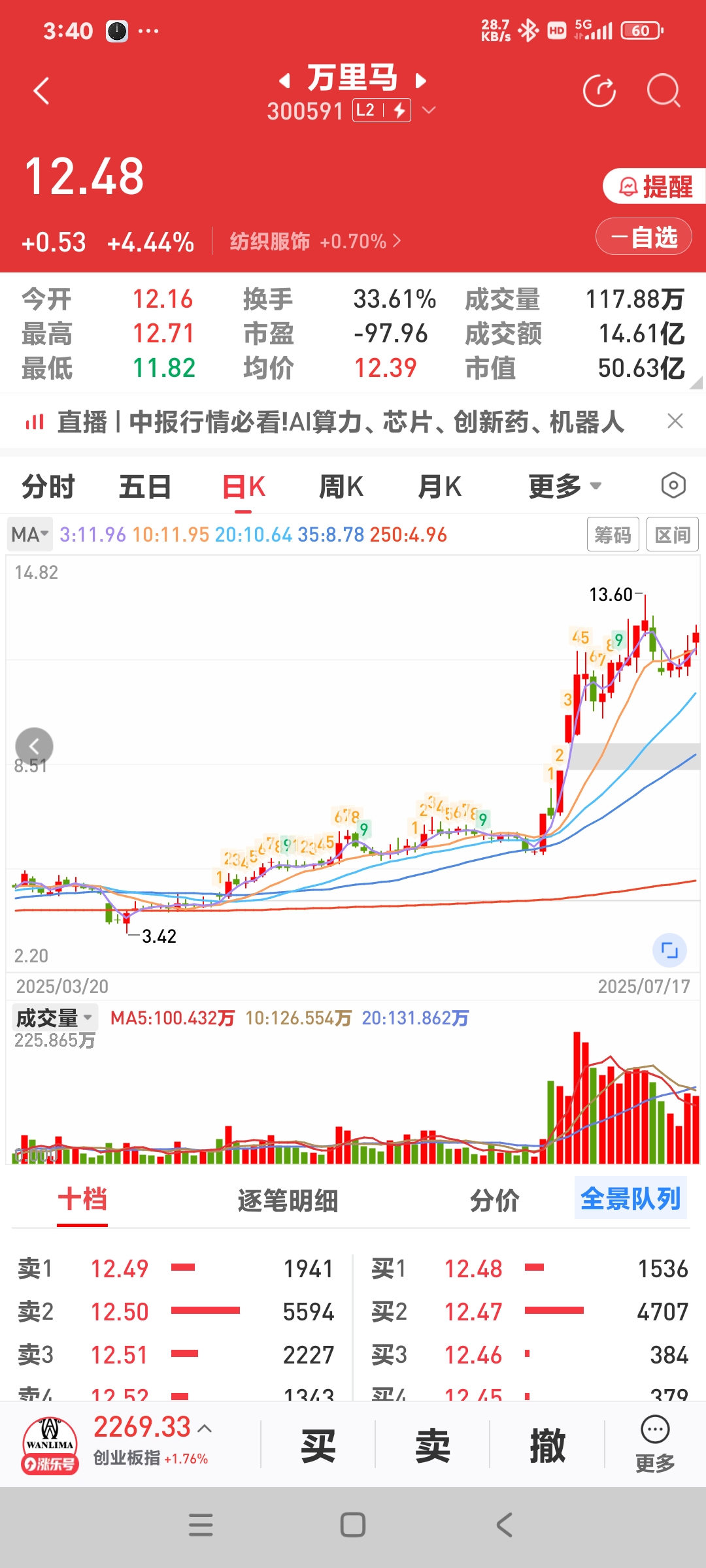Expand the chart to full screen

[669, 950]
